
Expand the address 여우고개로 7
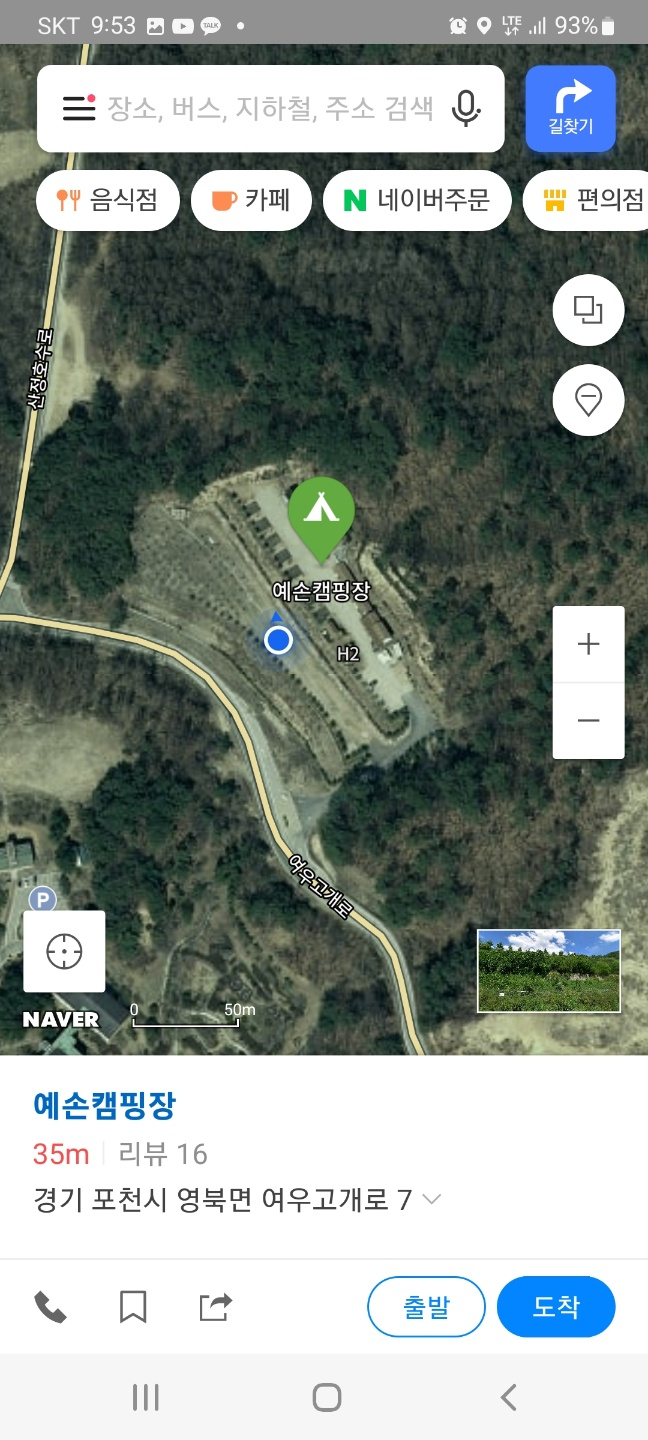click(431, 1199)
